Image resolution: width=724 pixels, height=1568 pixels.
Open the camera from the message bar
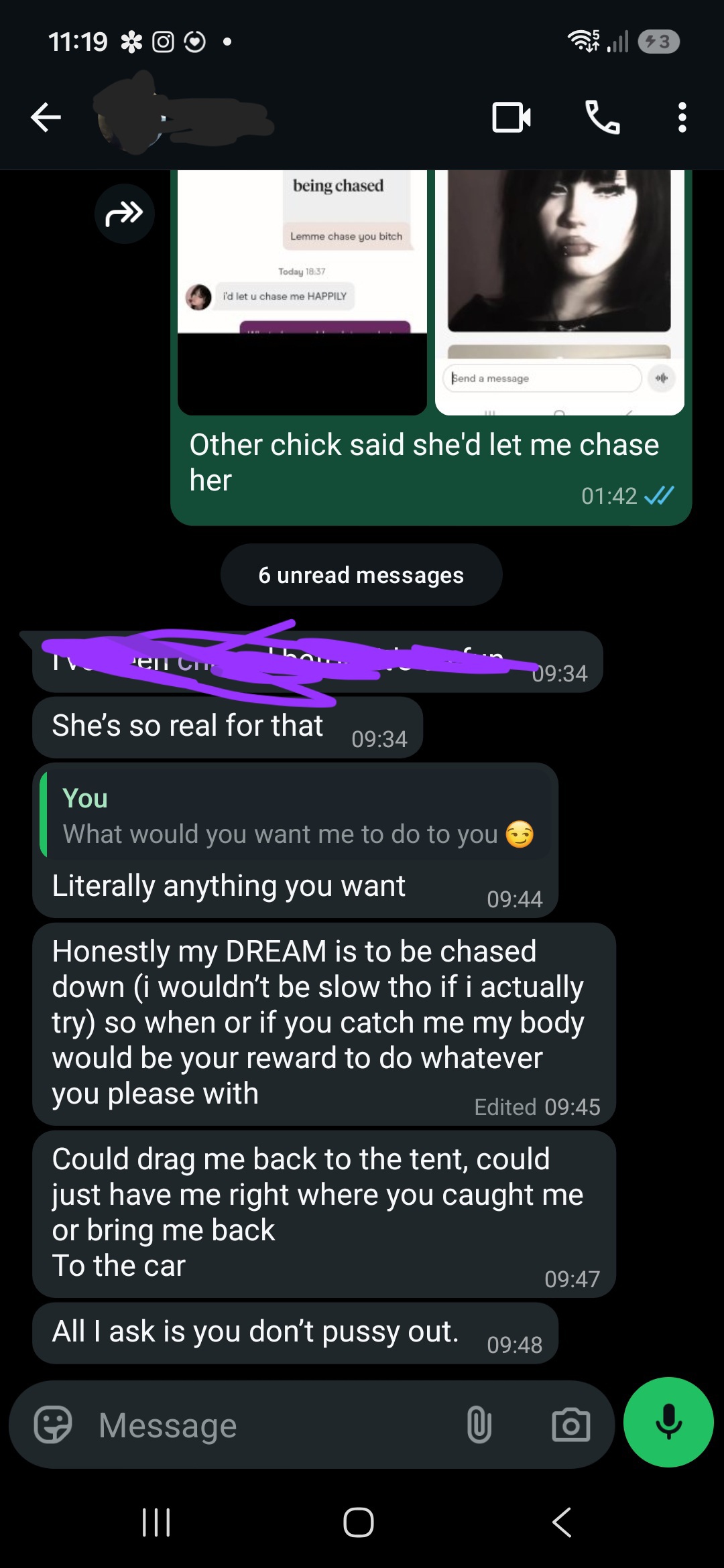570,1425
